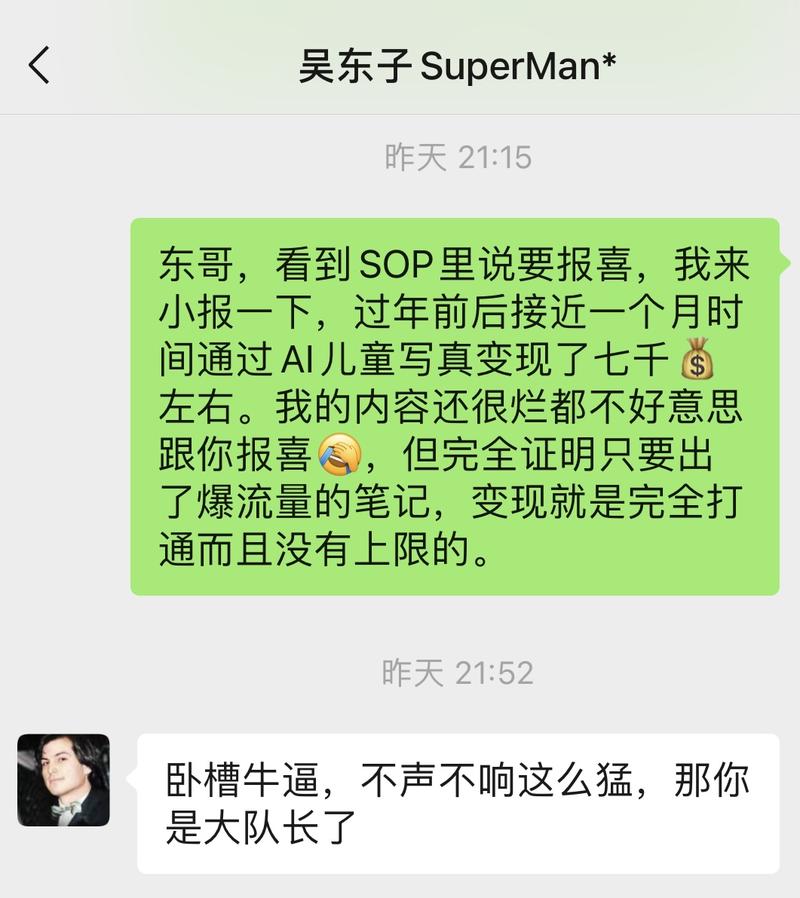Tap the asterisk in the chat title
The image size is (800, 898).
608,62
